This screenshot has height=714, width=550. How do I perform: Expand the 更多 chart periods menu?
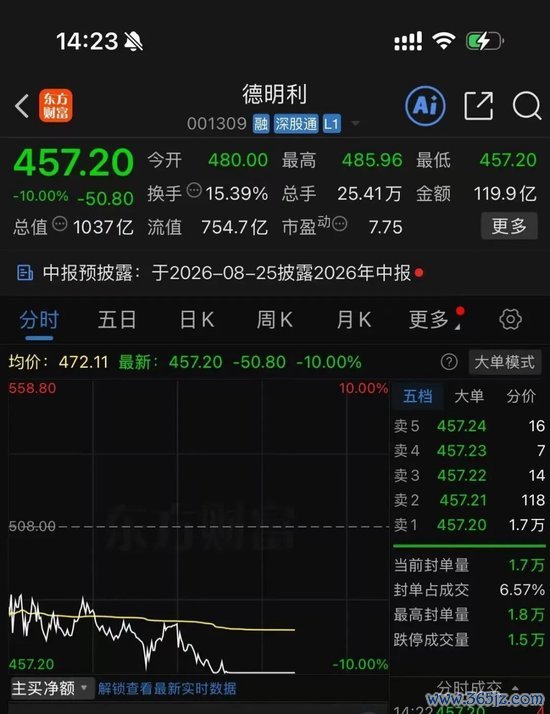pos(435,320)
